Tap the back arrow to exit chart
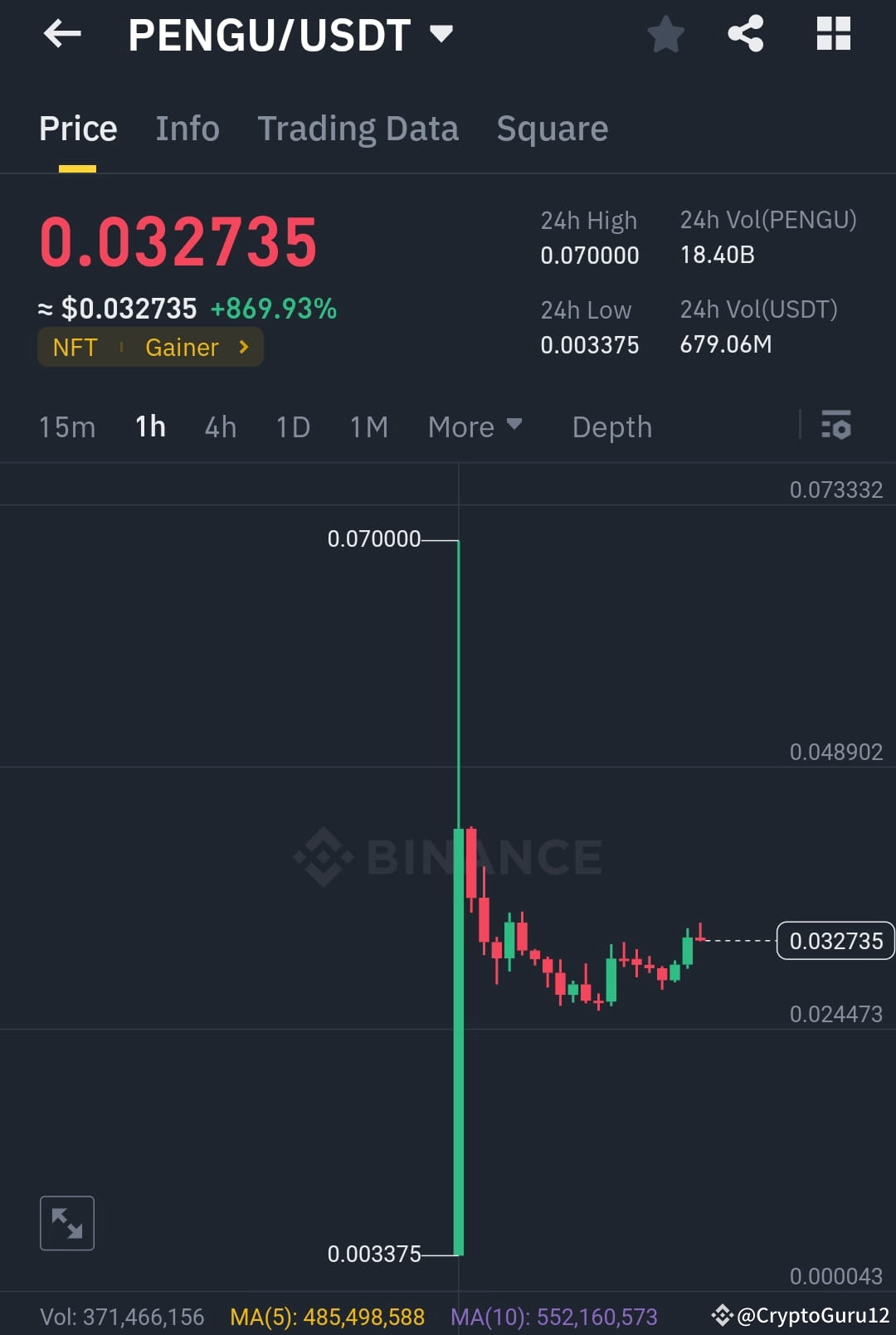The image size is (896, 1335). tap(62, 33)
